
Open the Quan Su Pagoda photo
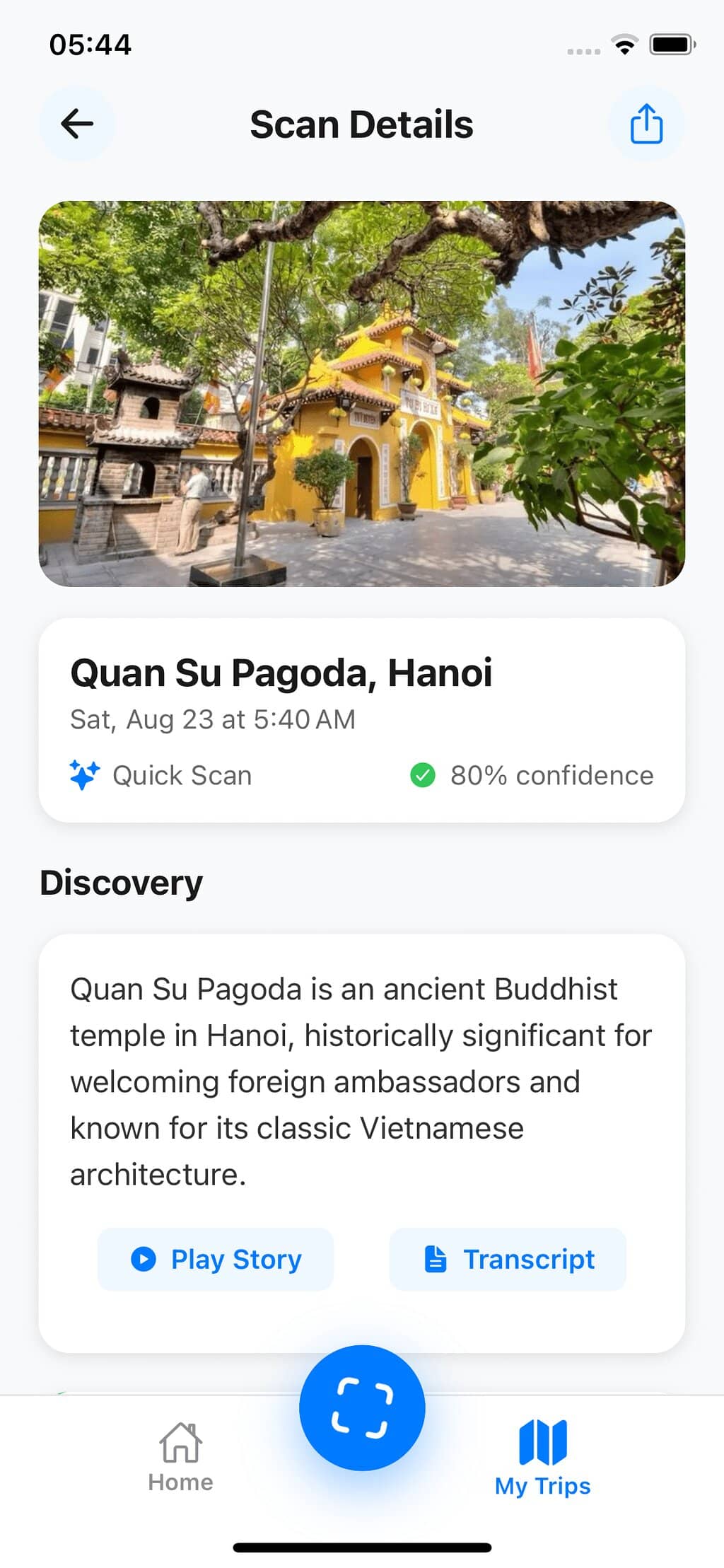(x=361, y=393)
